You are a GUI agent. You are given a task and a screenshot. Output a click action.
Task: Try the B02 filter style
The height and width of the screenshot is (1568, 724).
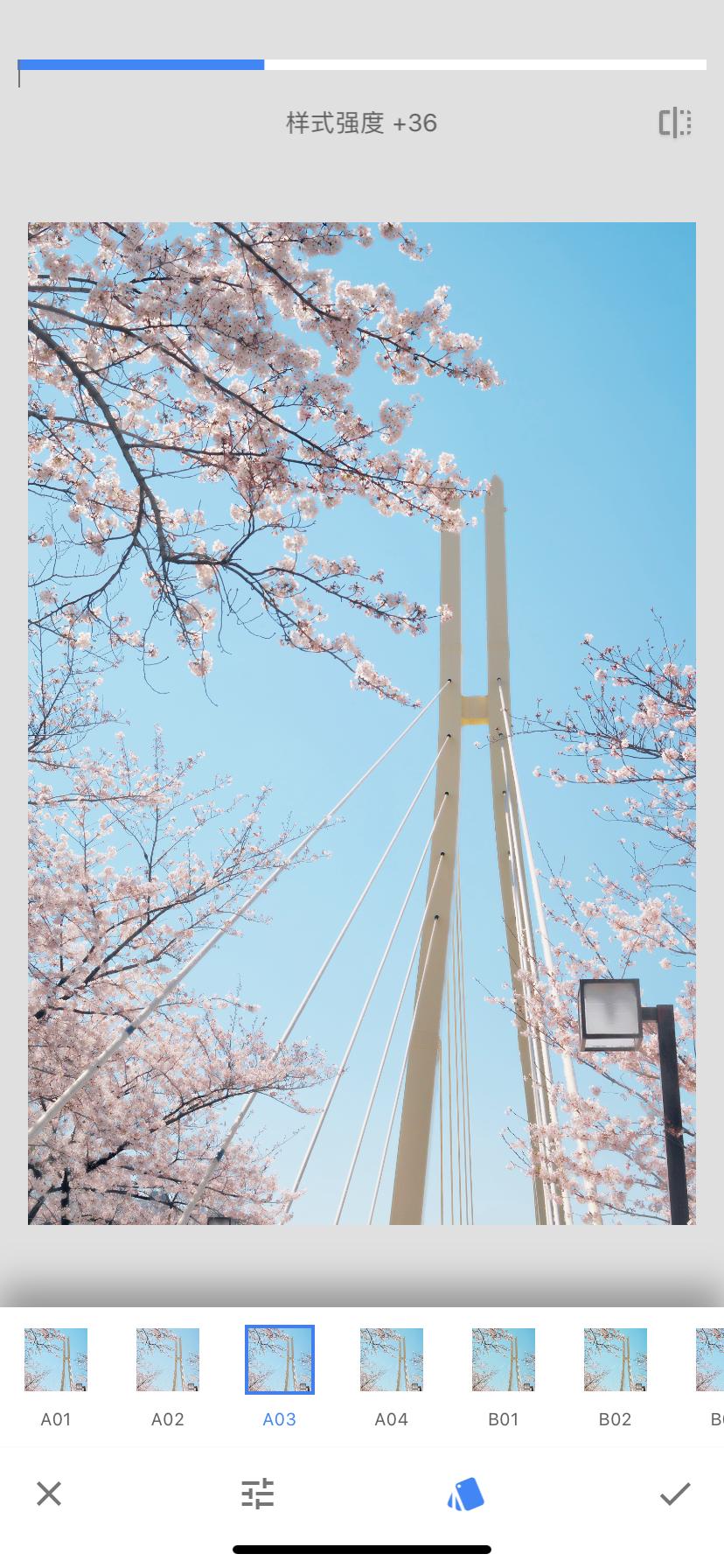[x=616, y=1360]
